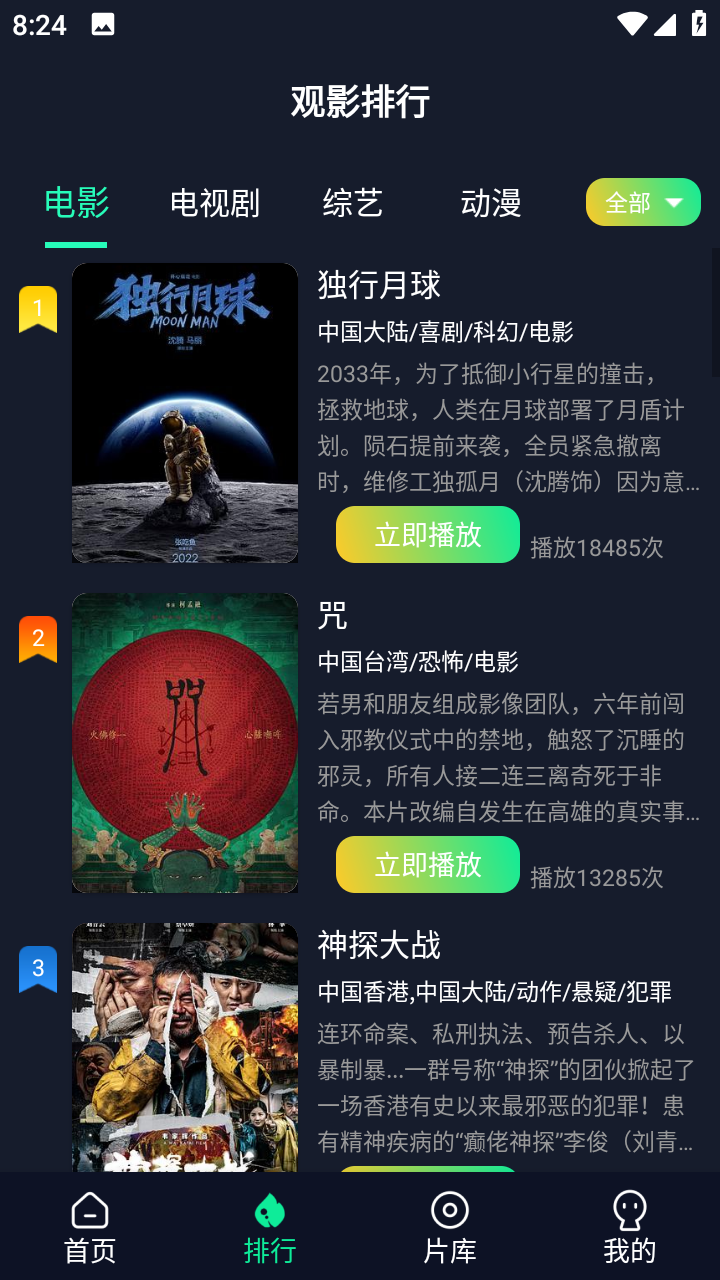Tap the 排行 ranking tab
Screen dimensions: 720x1280
pos(270,1228)
